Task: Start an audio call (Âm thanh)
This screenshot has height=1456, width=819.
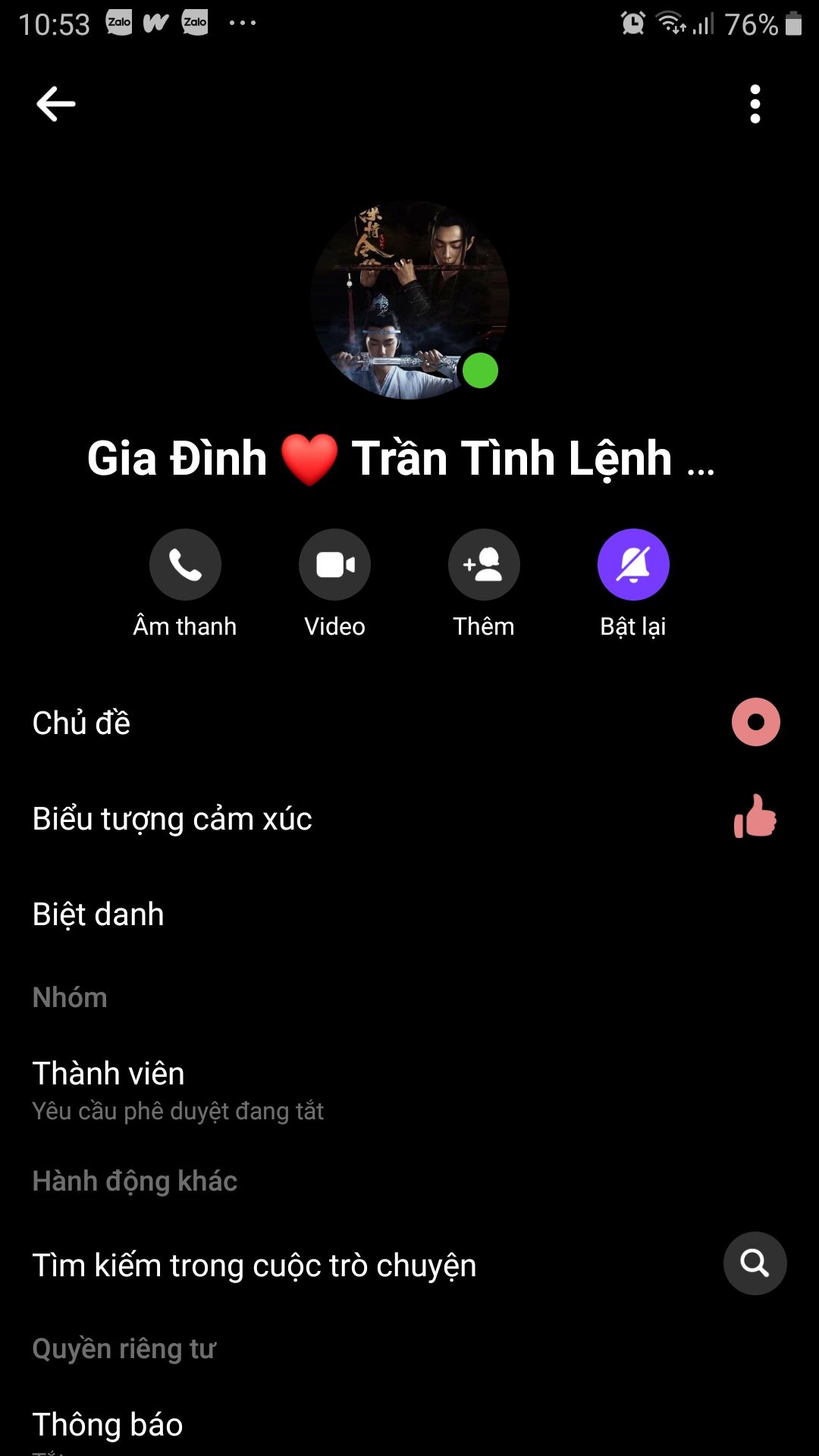Action: pos(185,565)
